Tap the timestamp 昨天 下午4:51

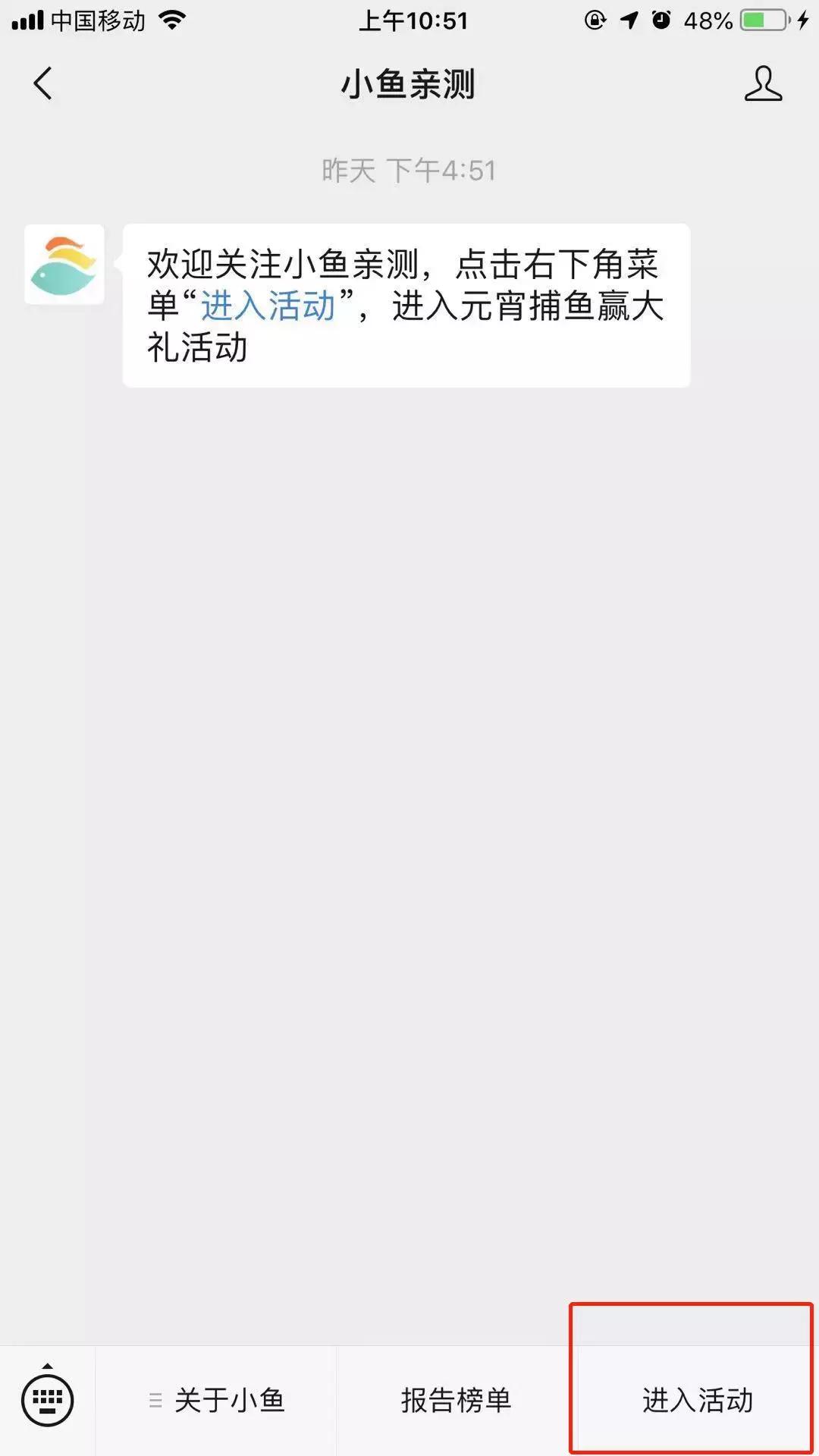pos(409,171)
